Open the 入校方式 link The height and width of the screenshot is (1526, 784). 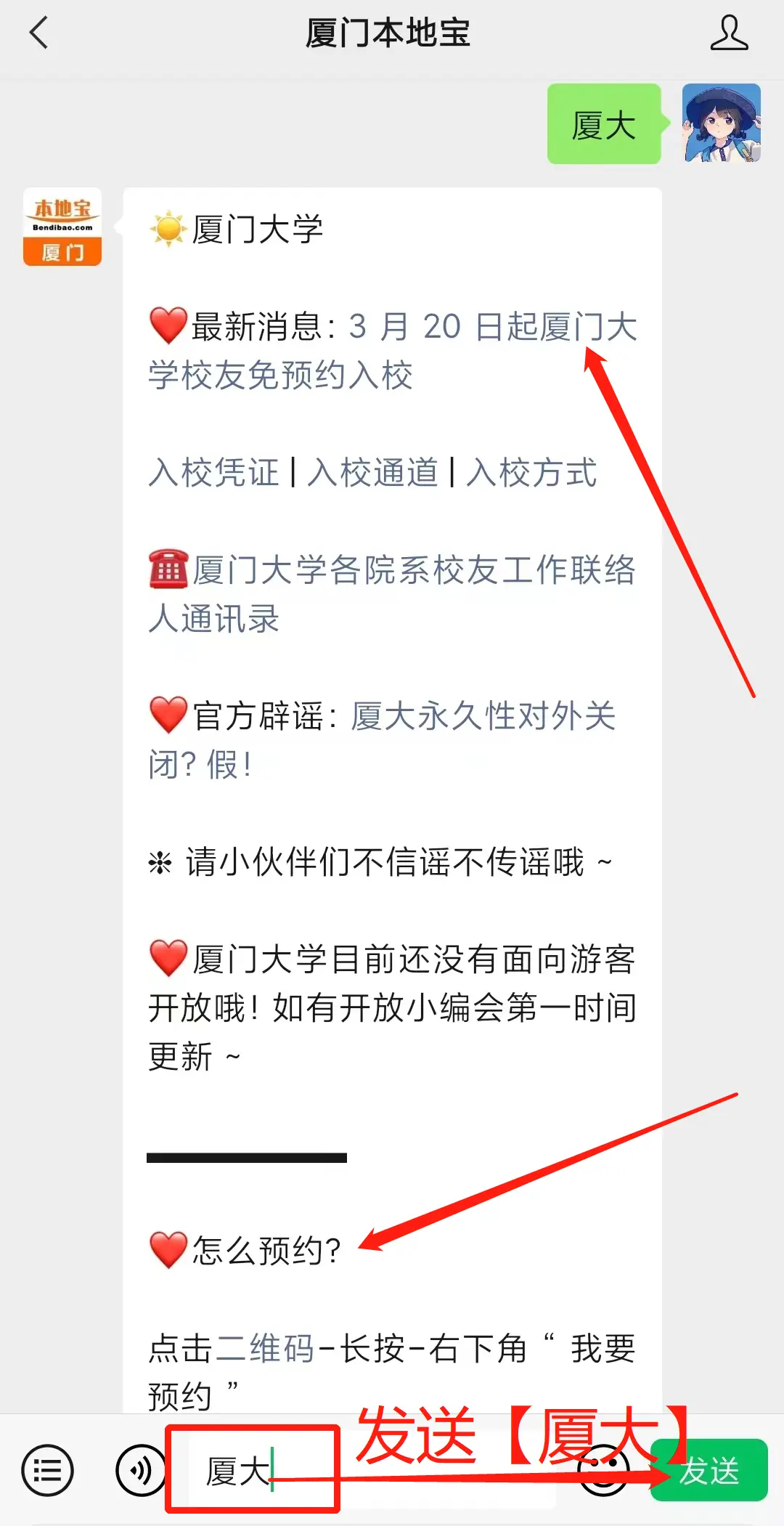pyautogui.click(x=531, y=473)
